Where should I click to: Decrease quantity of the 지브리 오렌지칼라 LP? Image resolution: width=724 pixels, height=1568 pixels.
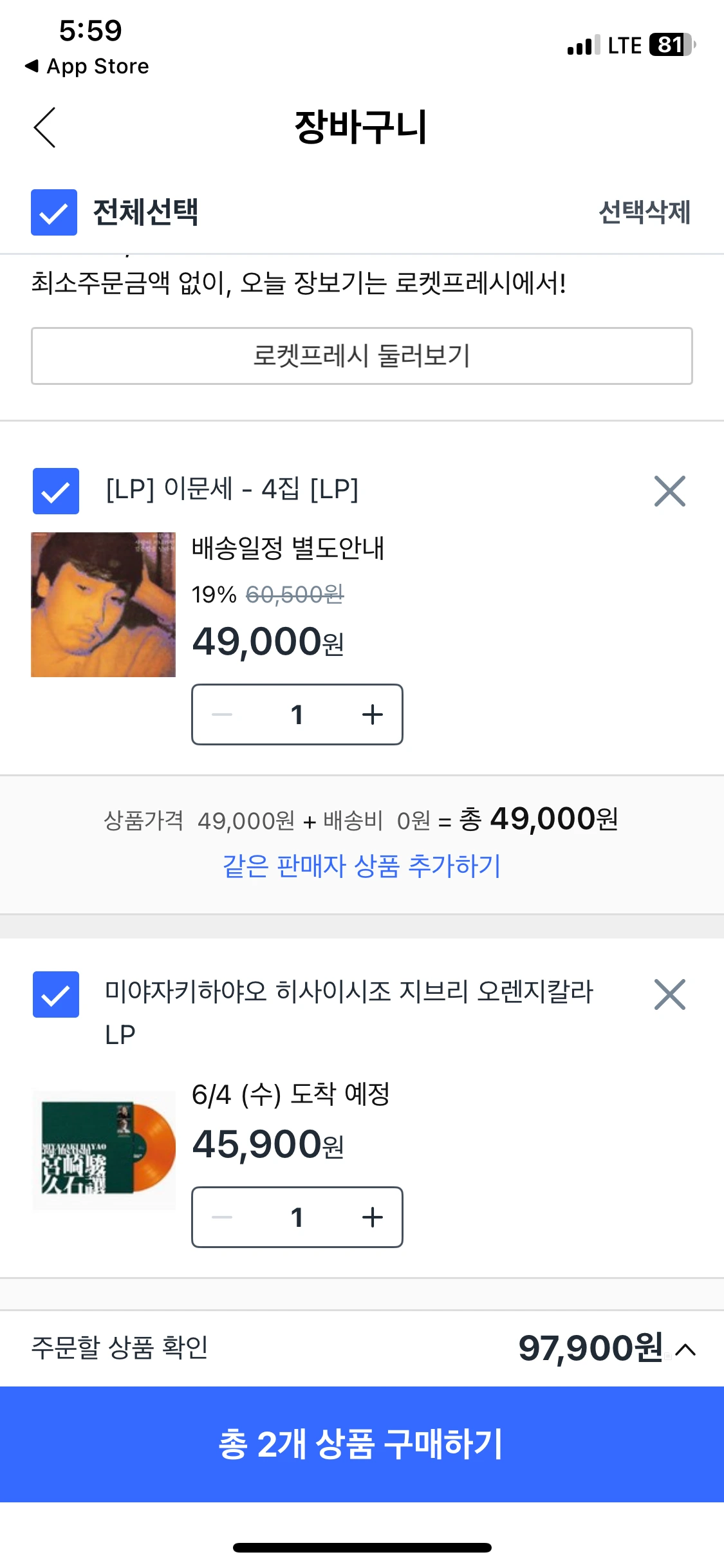[223, 1217]
